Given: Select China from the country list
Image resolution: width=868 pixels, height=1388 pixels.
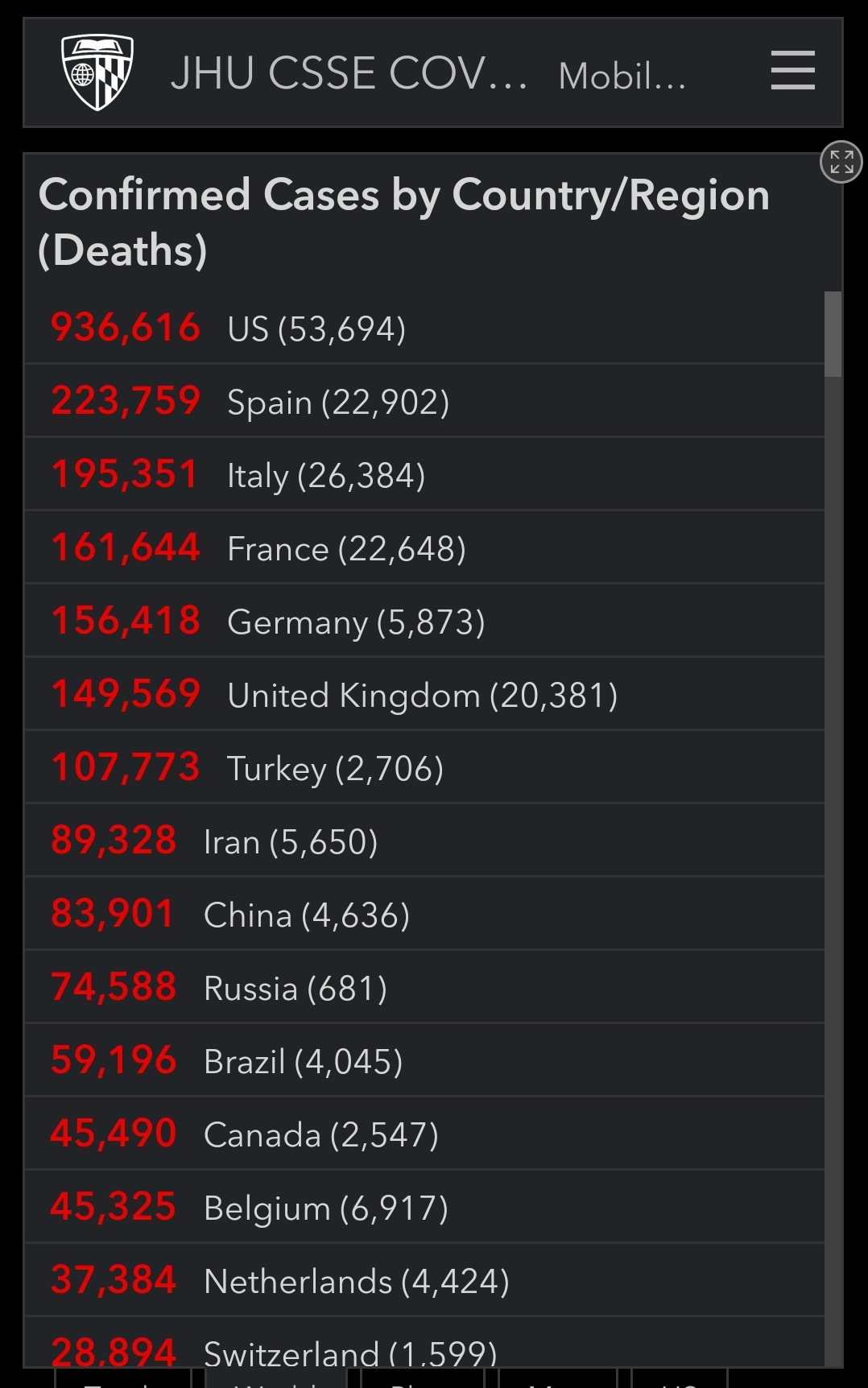Looking at the screenshot, I should coord(424,914).
